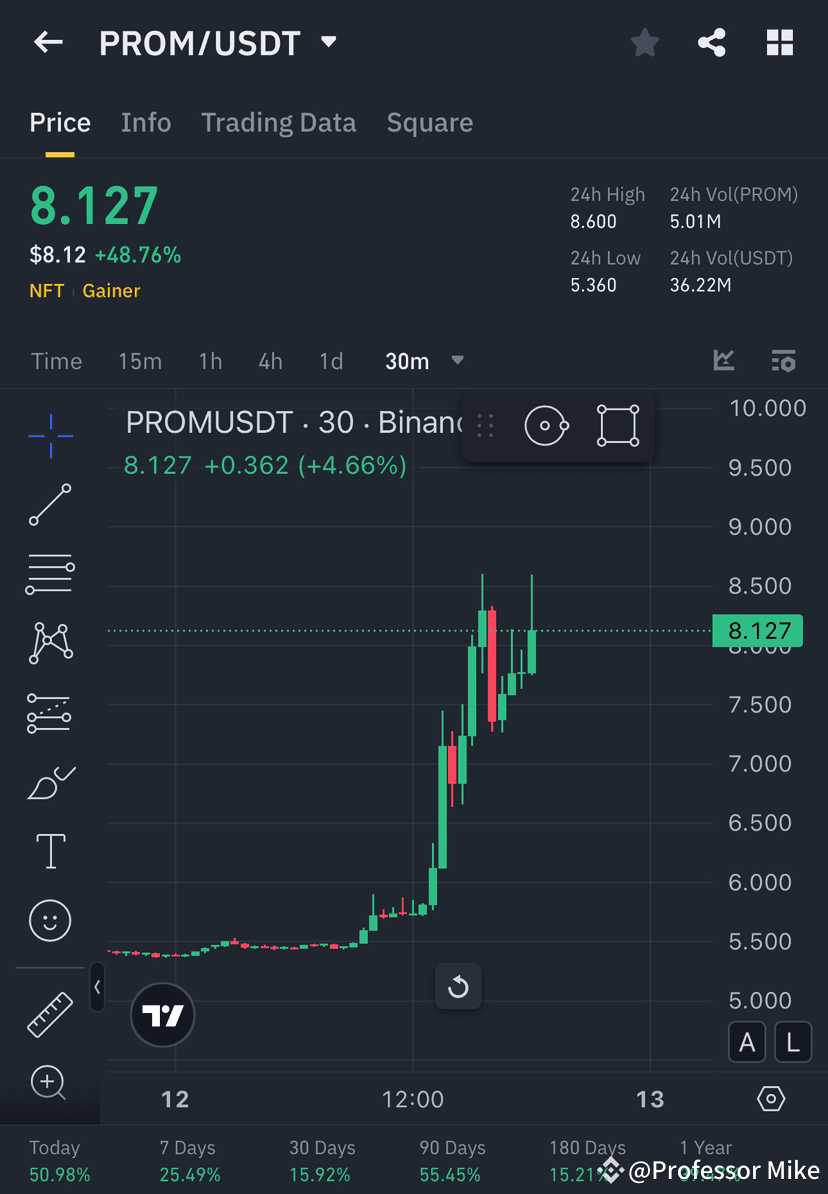Select the text annotation tool
The width and height of the screenshot is (828, 1194).
(x=50, y=850)
